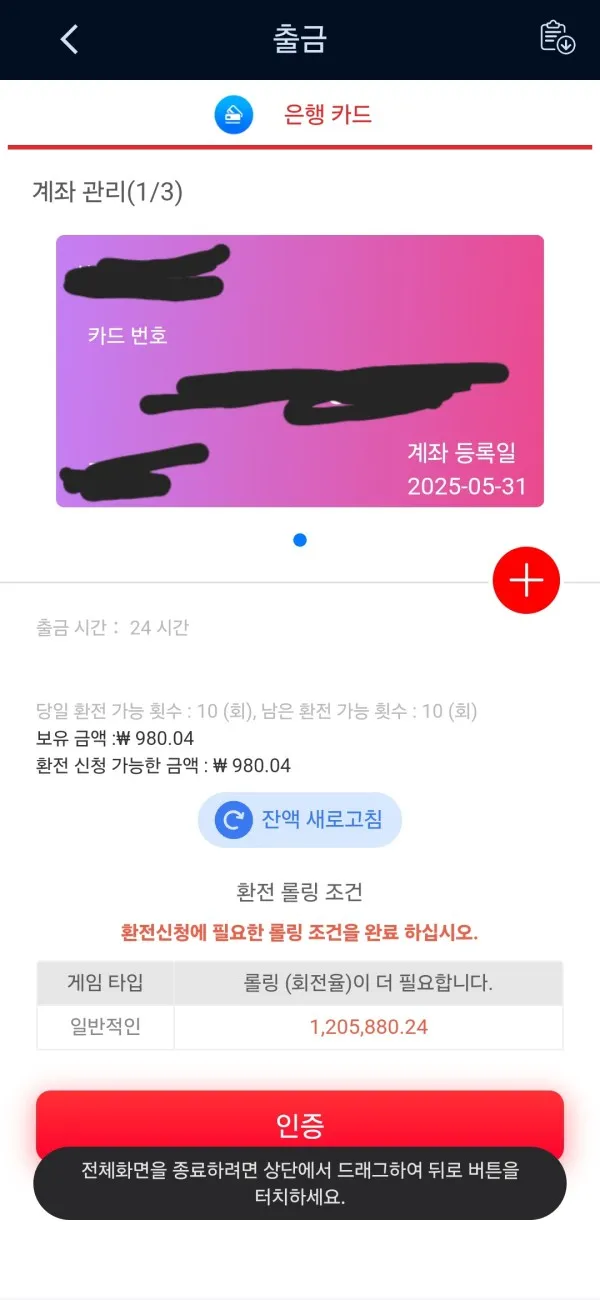
Task: Go back from the 출금 screen
Action: coord(69,39)
